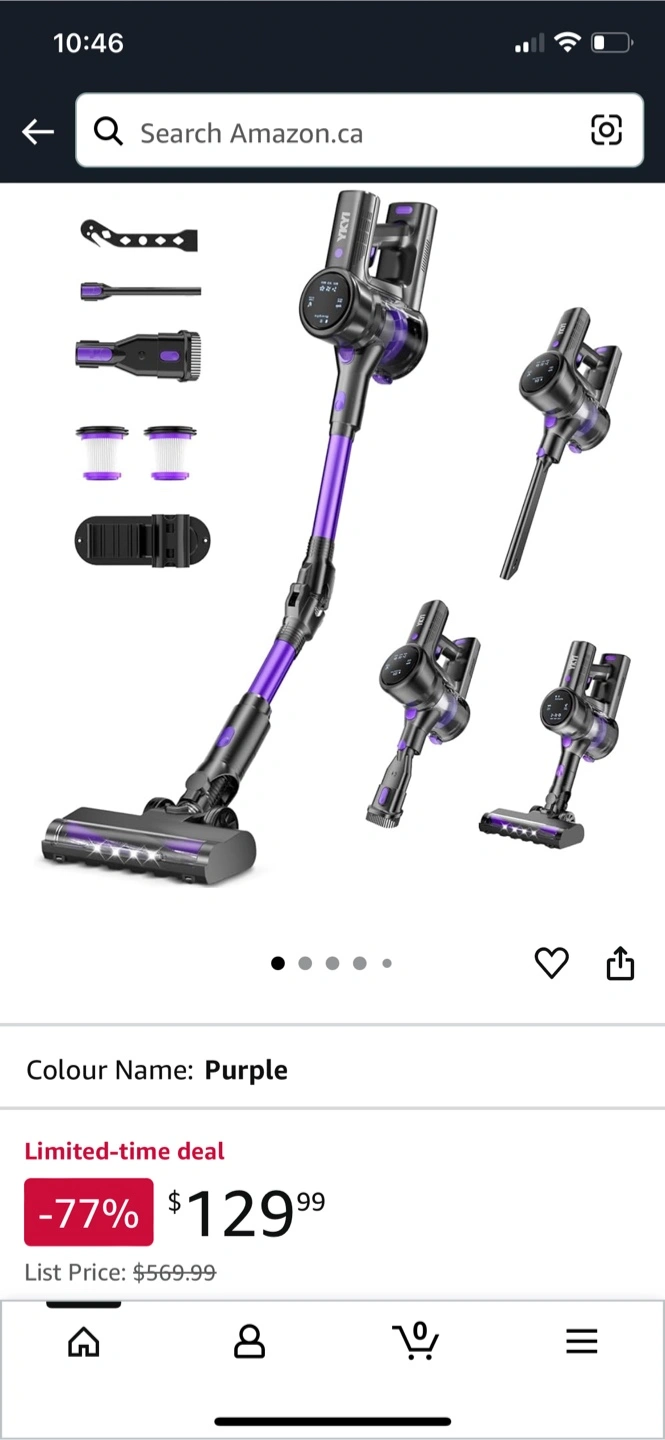
Task: Open the account profile tab
Action: [249, 1341]
